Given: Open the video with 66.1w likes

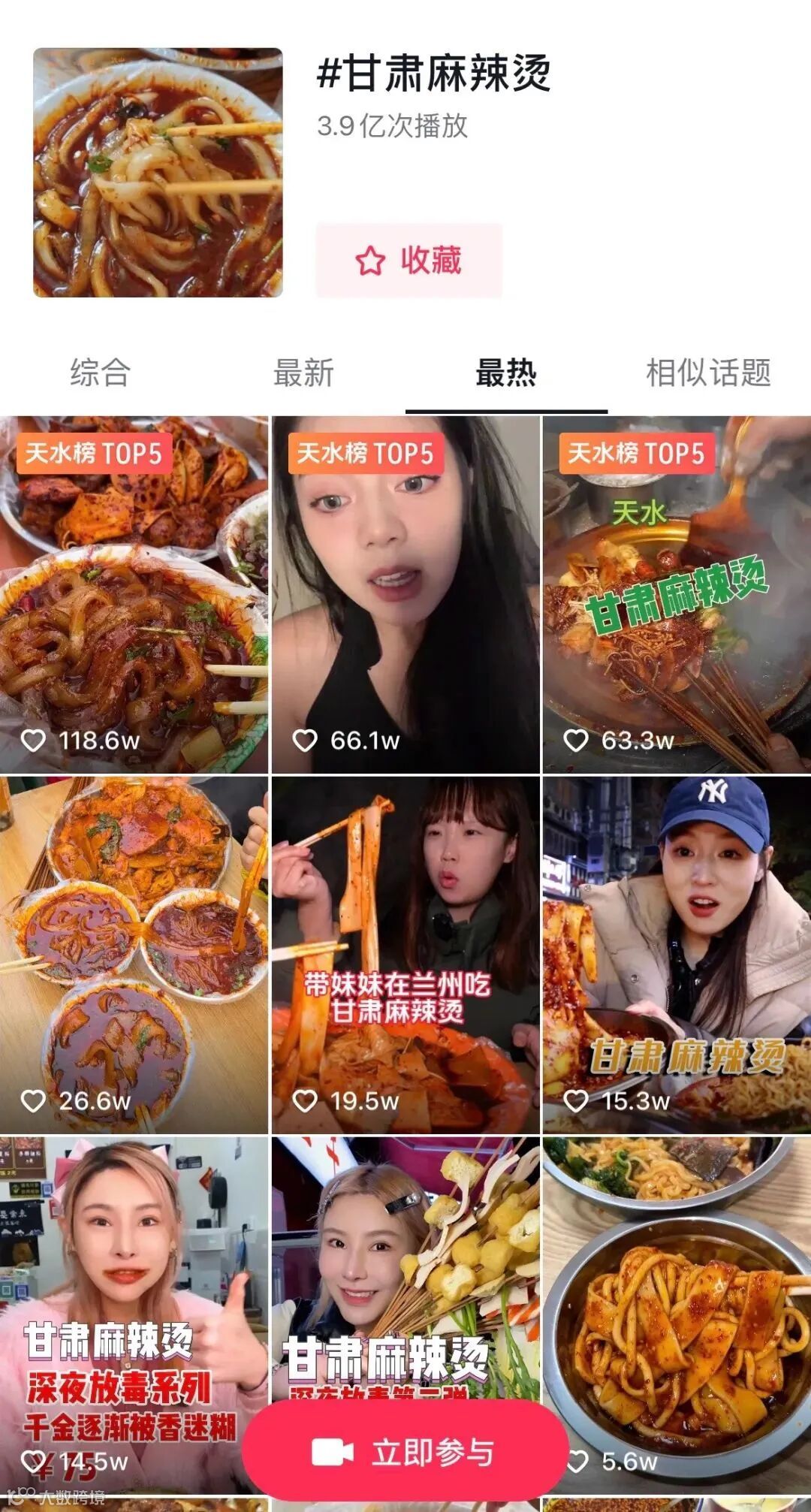Looking at the screenshot, I should (x=405, y=595).
